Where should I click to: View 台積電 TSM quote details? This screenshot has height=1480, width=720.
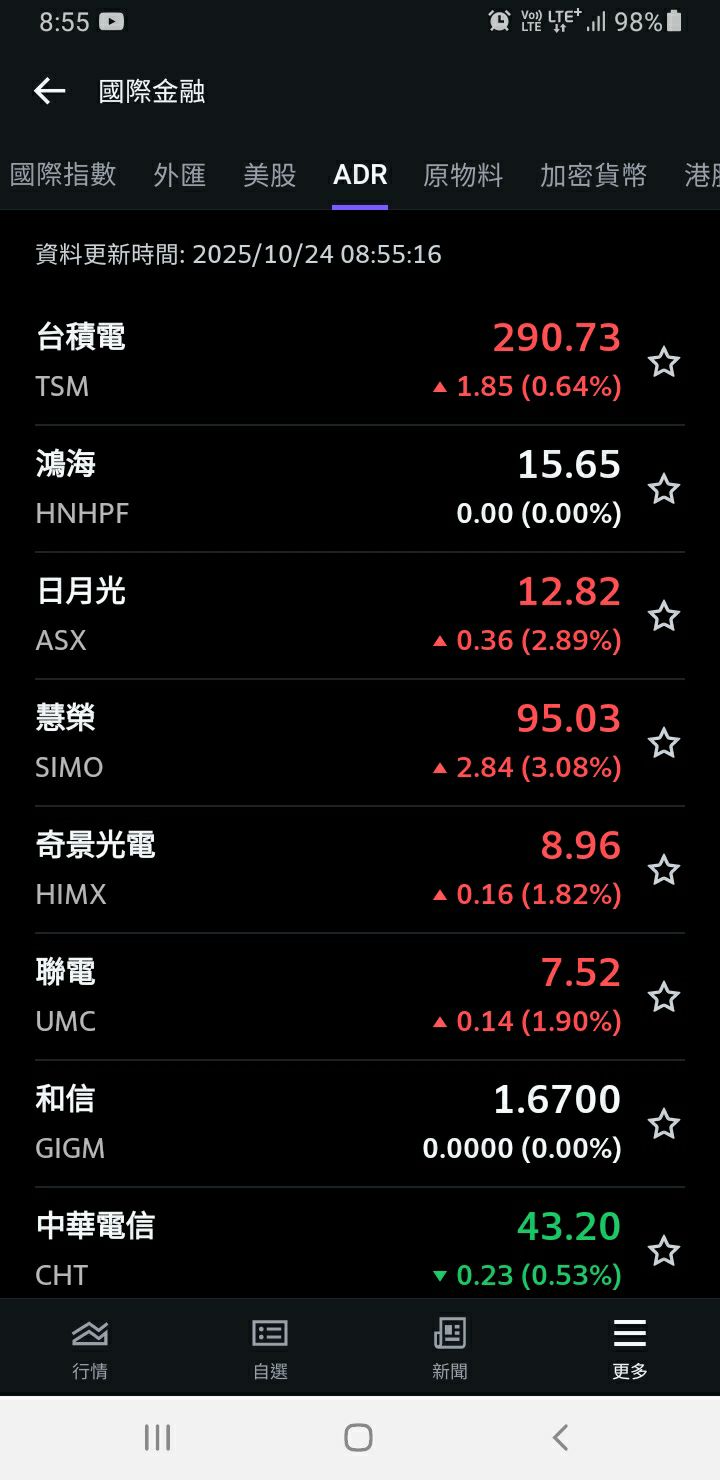(x=300, y=360)
